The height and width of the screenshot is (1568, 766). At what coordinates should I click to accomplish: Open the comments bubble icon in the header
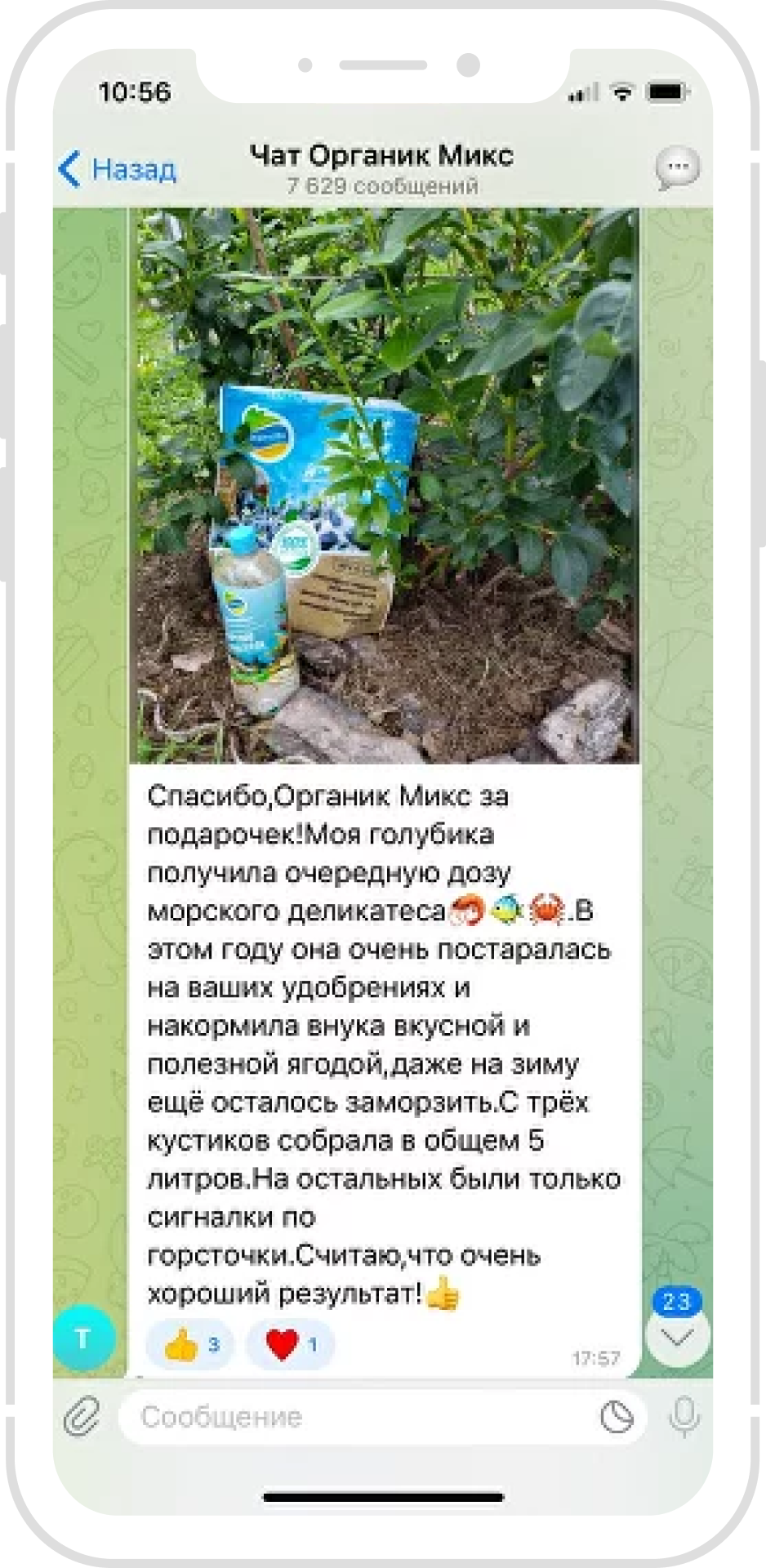[x=677, y=168]
